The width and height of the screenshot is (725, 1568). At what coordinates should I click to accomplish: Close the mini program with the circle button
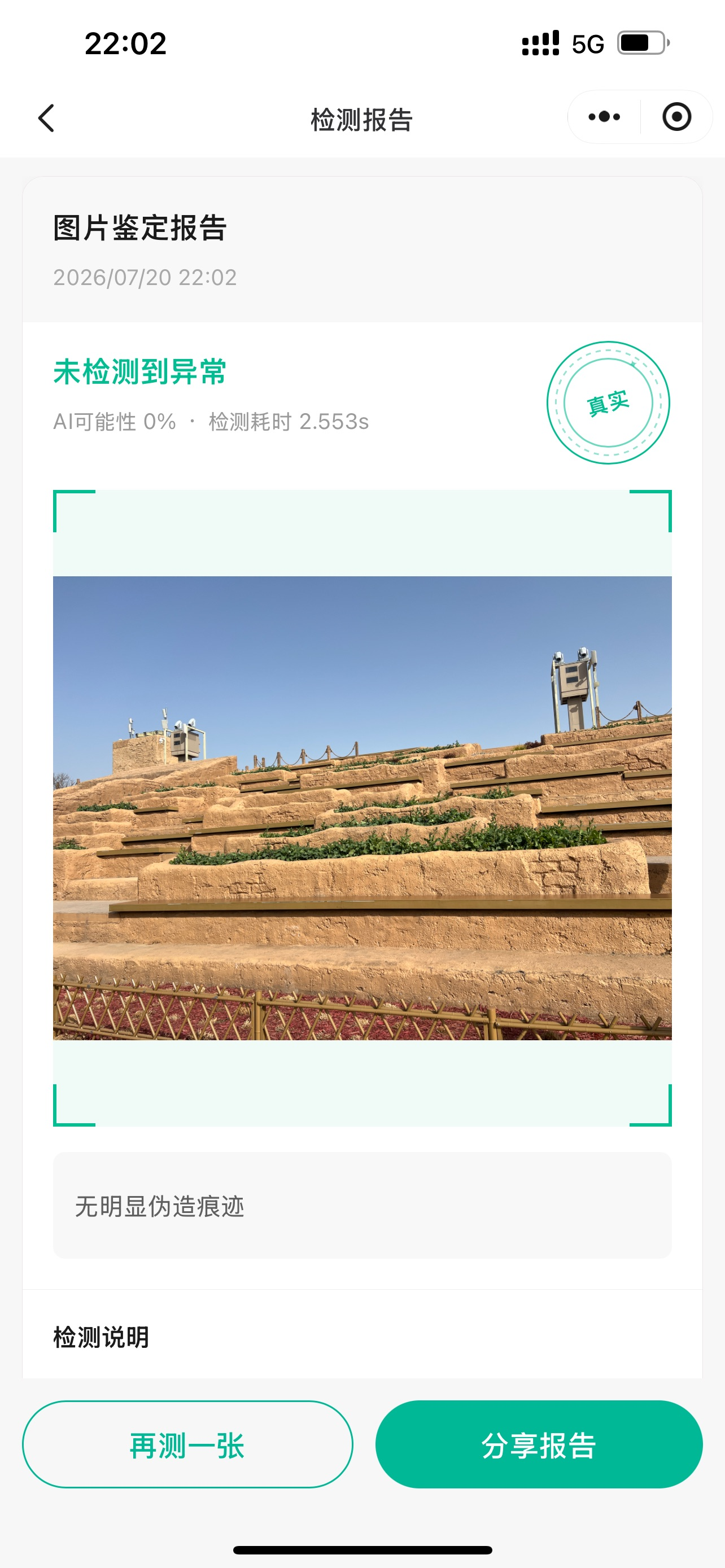[676, 117]
